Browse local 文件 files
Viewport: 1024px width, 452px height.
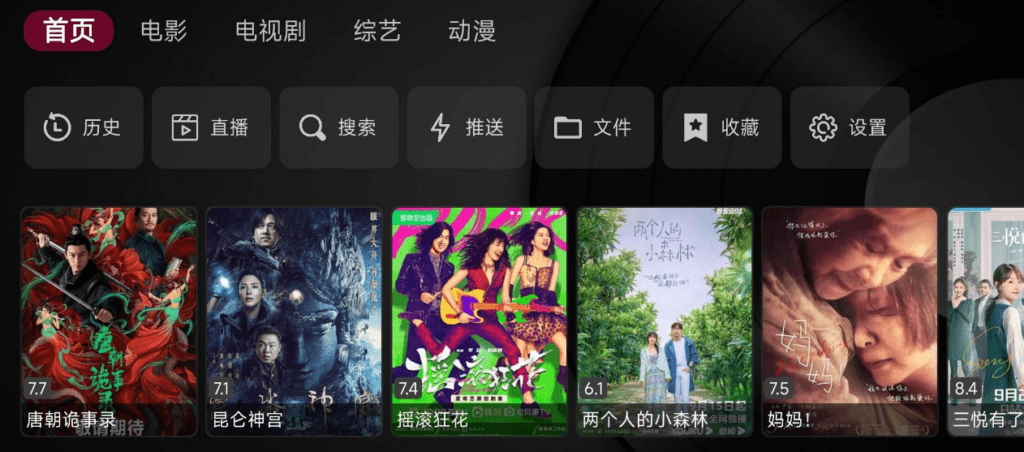pyautogui.click(x=594, y=128)
